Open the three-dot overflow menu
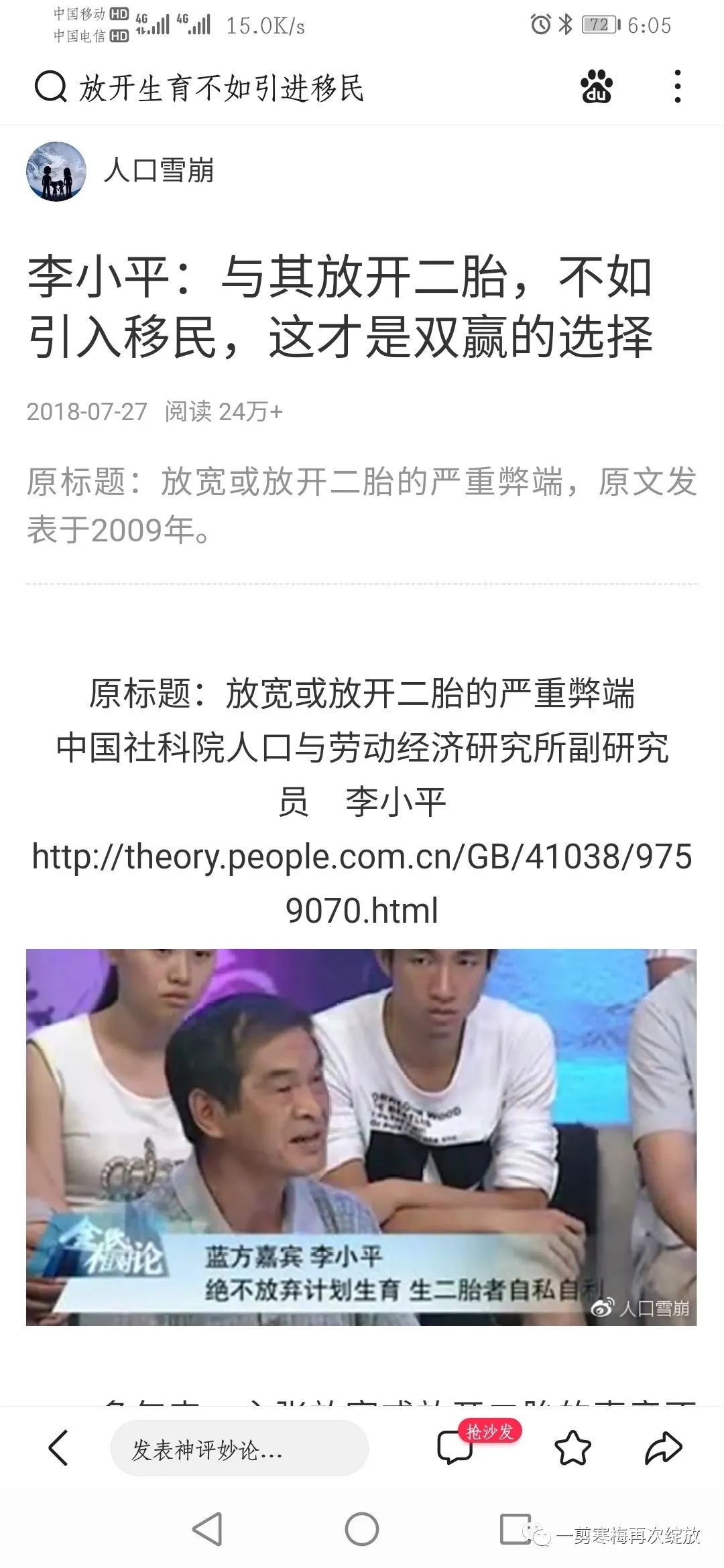724x1568 pixels. [x=678, y=86]
